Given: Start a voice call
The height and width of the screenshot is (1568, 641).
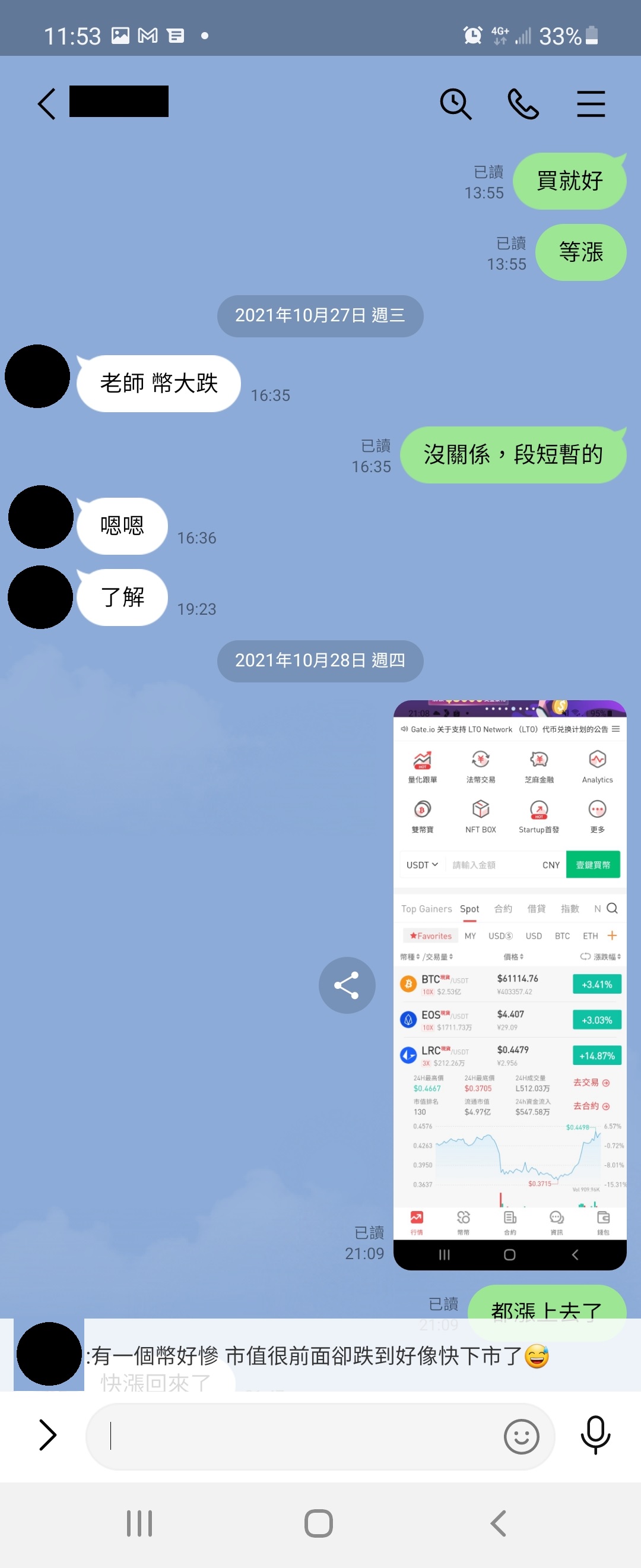Looking at the screenshot, I should click(x=523, y=103).
